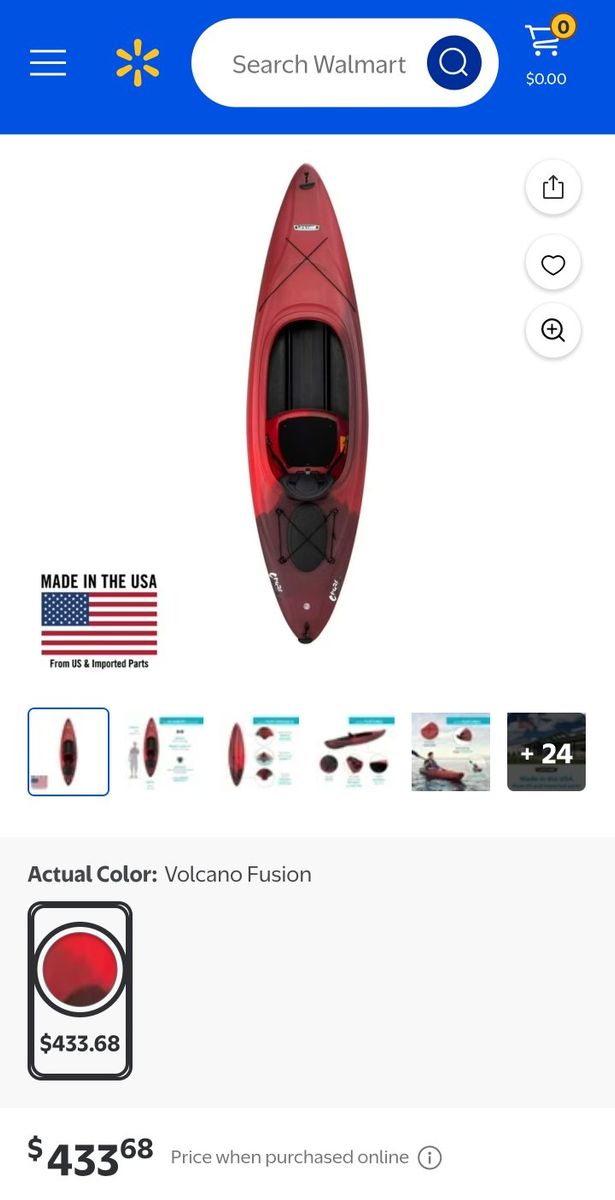The height and width of the screenshot is (1200, 615).
Task: Share this kayak product
Action: (553, 187)
